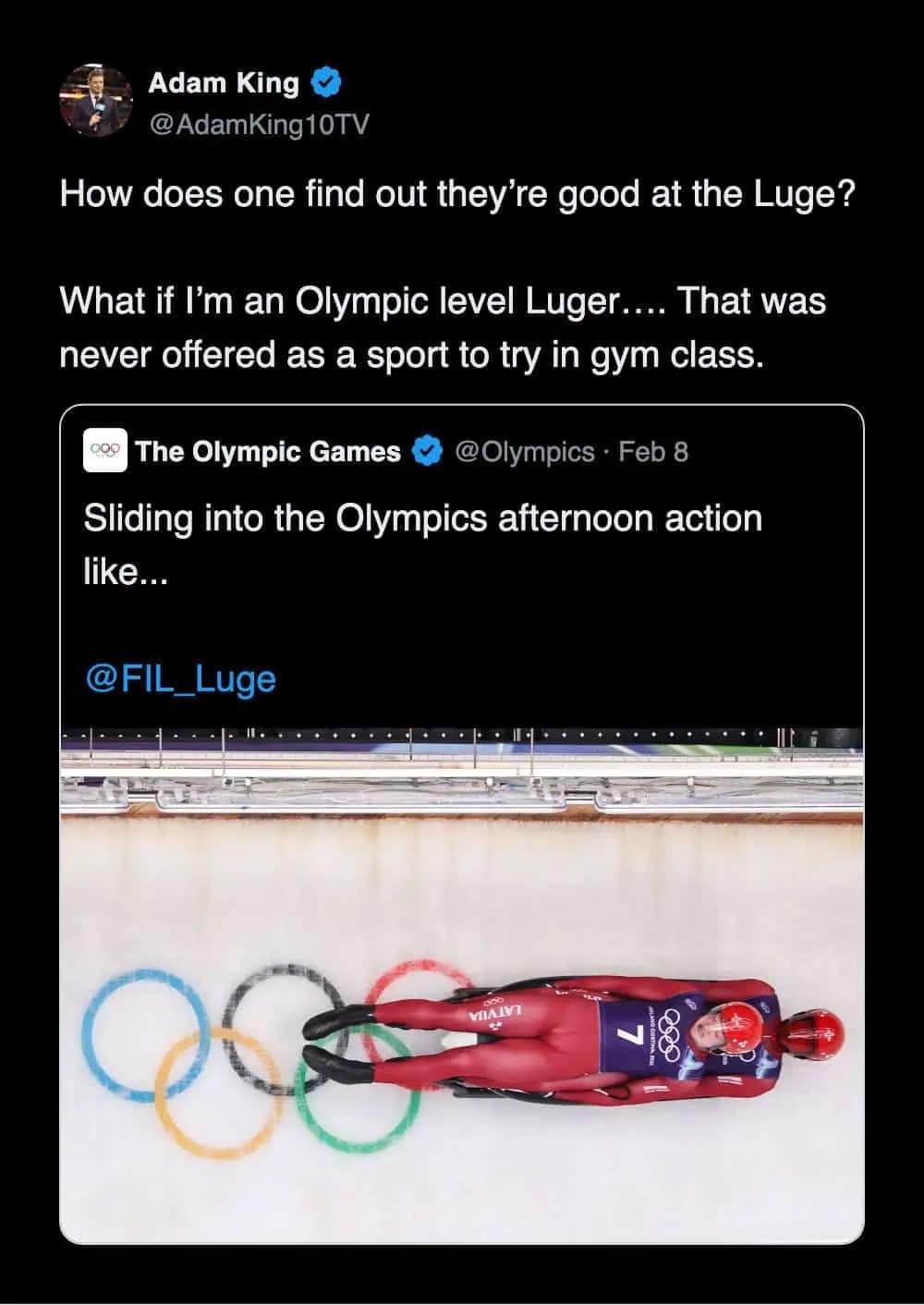Screen dimensions: 924x1305
Task: Open the @FIL_Luge profile link
Action: click(178, 679)
